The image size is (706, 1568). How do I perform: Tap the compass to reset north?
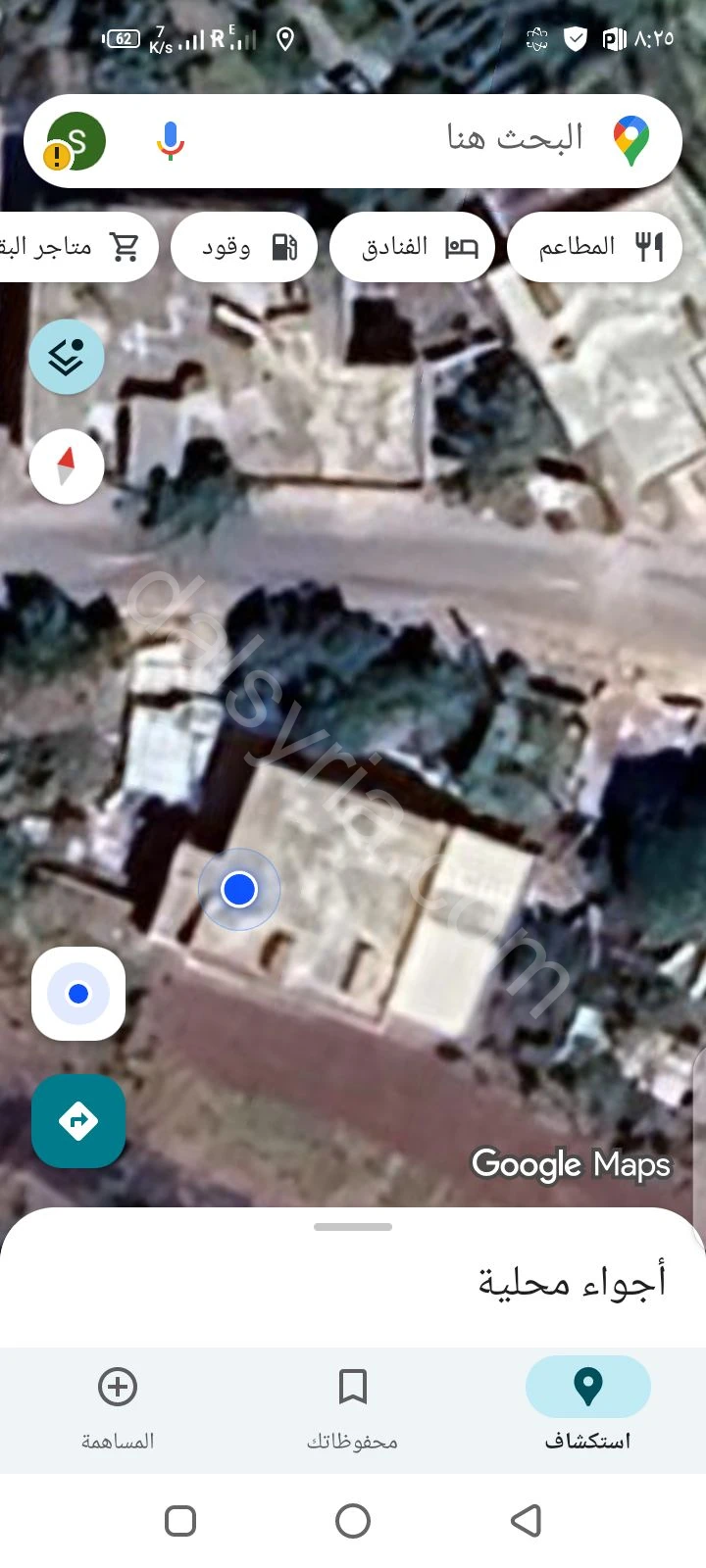tap(67, 465)
